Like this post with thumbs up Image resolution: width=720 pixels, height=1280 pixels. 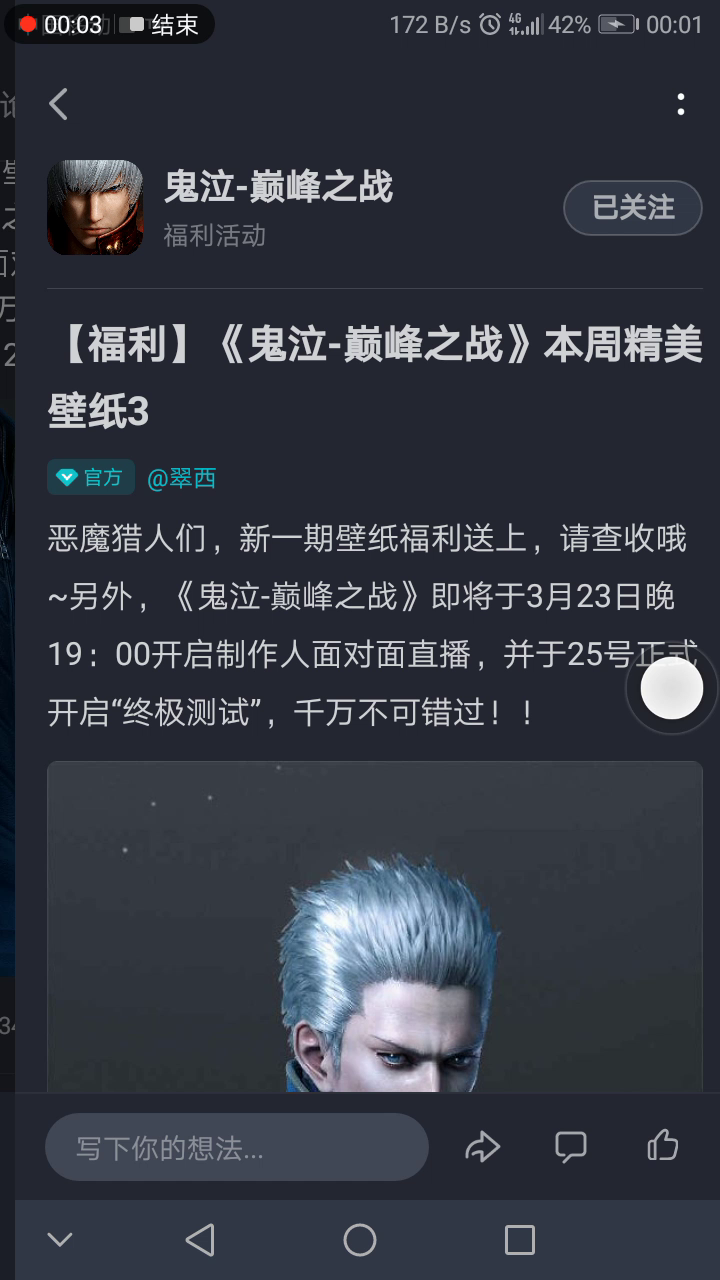tap(662, 1146)
